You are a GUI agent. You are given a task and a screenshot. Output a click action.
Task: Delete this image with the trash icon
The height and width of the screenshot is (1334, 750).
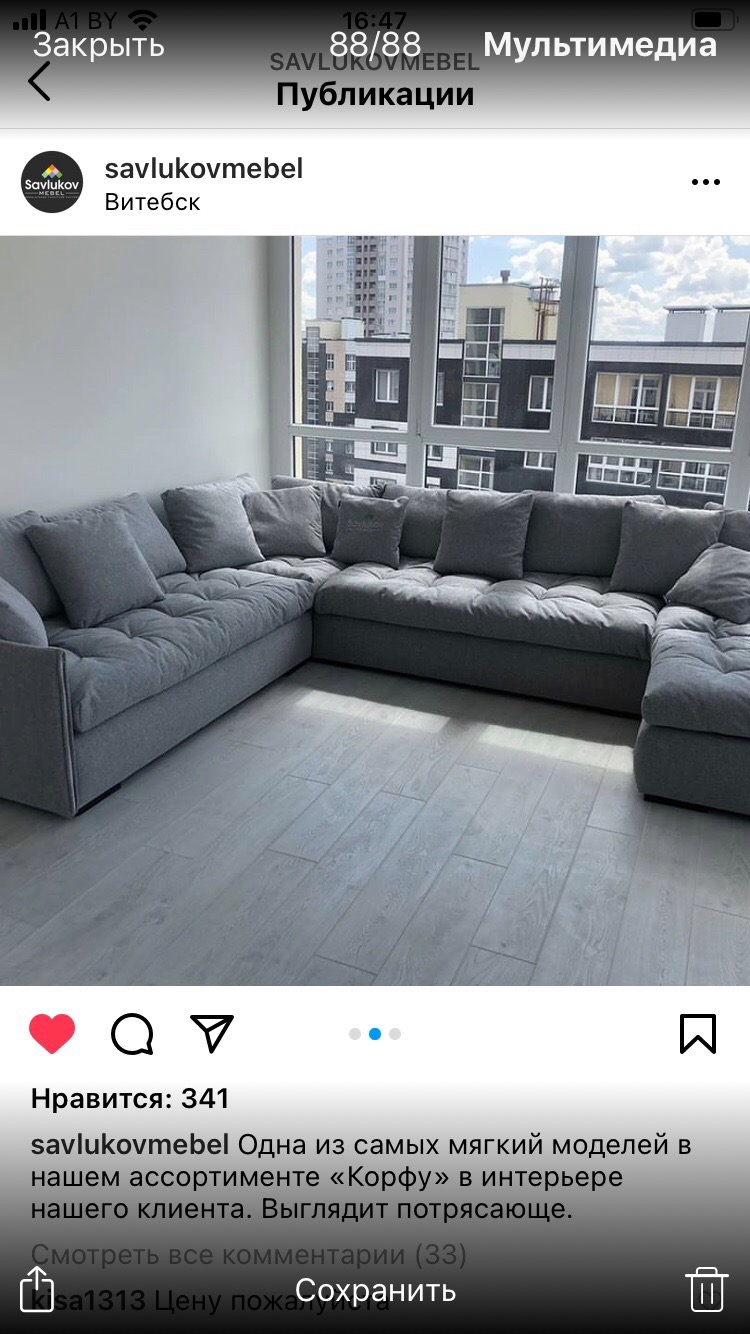(x=705, y=1288)
